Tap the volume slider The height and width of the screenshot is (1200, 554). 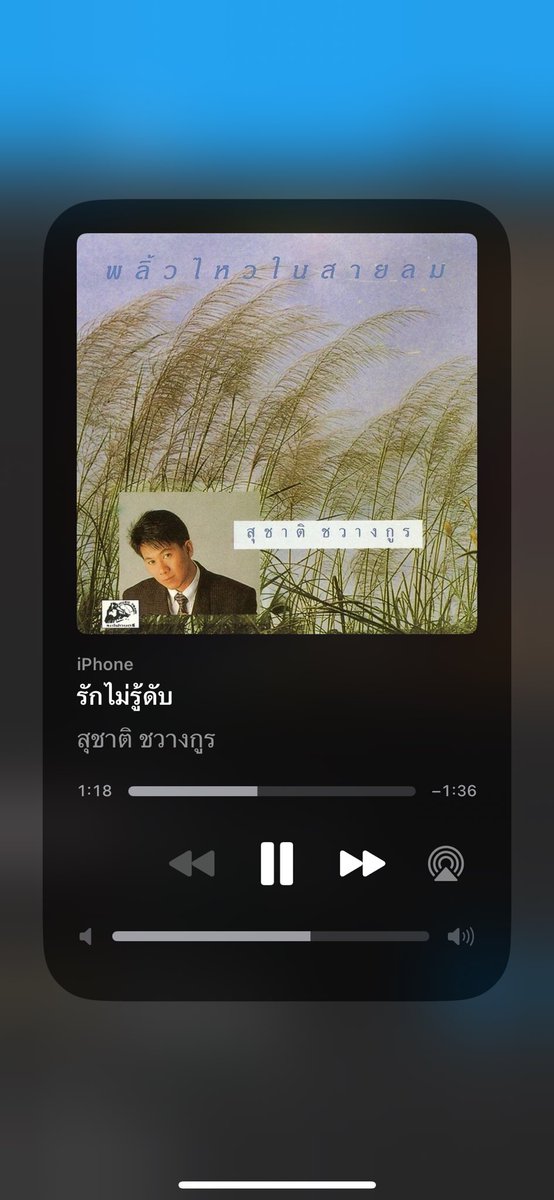click(271, 937)
